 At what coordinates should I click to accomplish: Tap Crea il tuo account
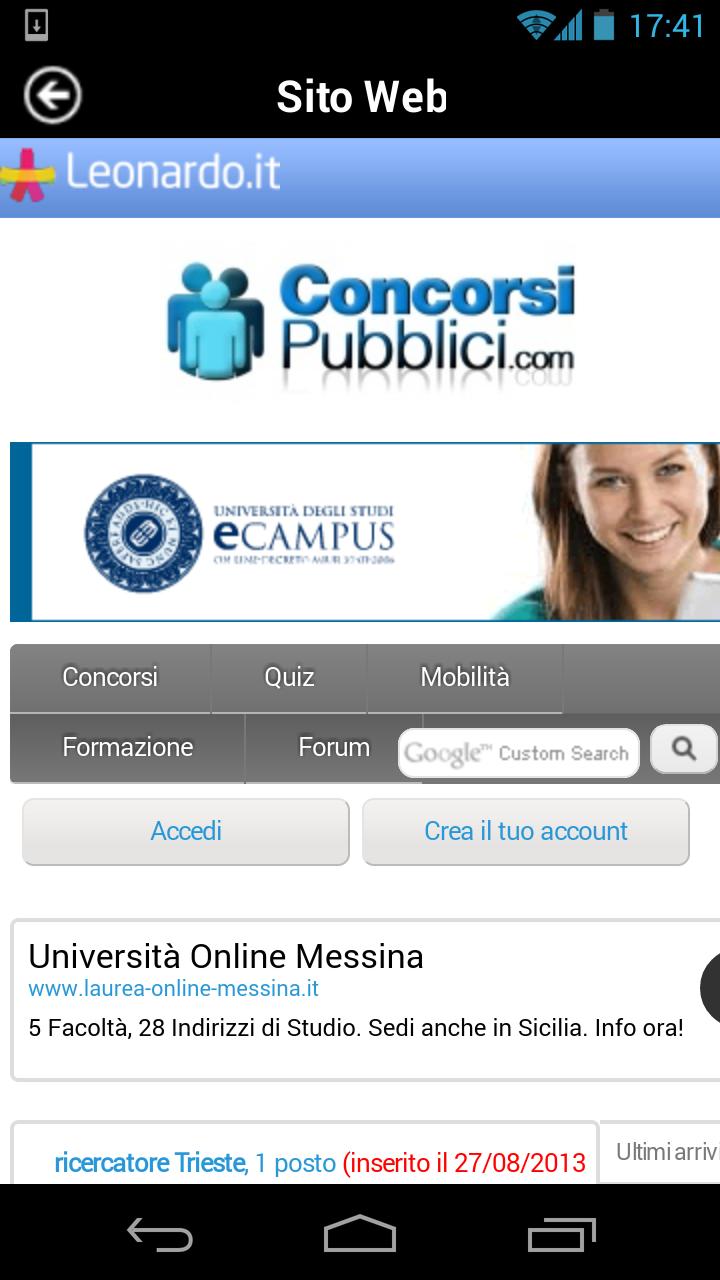526,831
